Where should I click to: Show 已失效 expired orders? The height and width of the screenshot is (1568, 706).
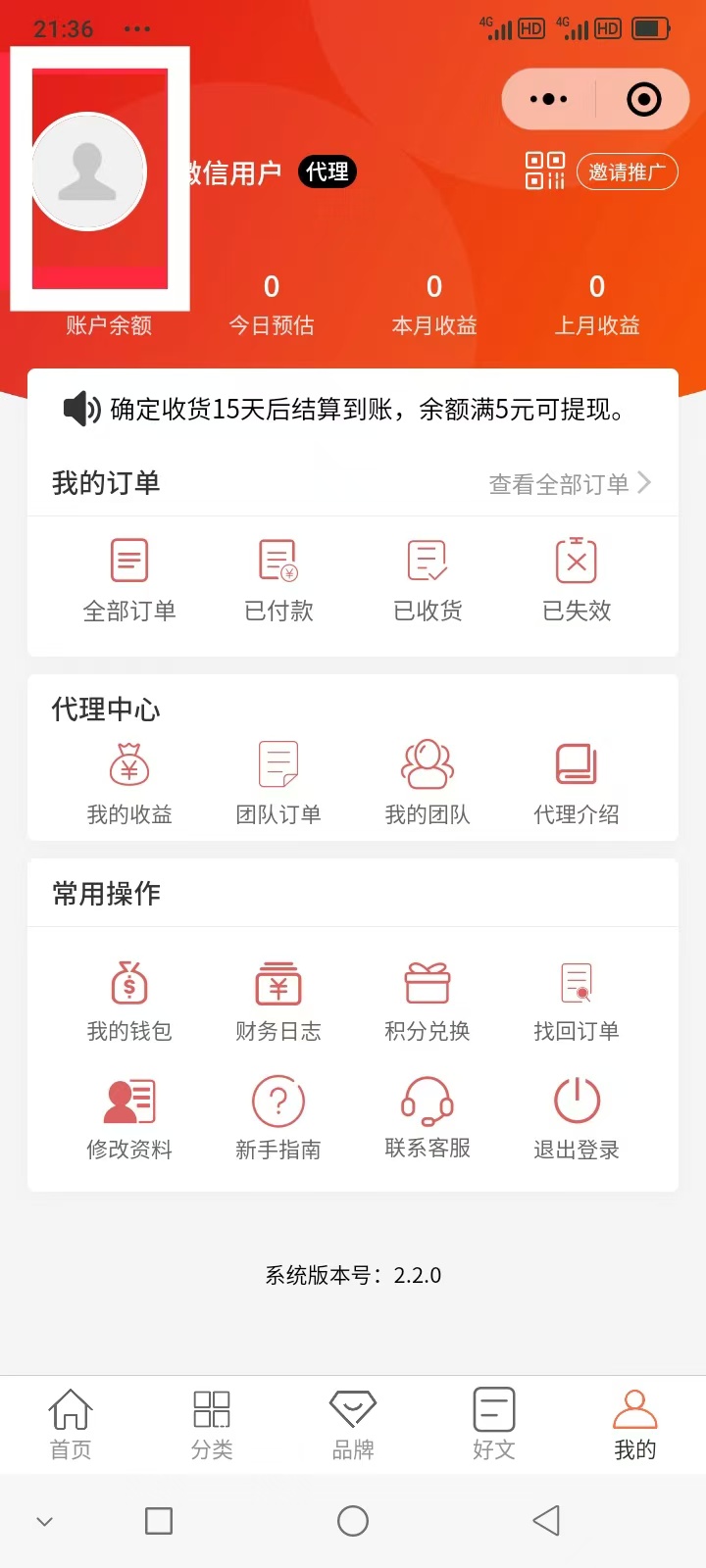coord(577,580)
